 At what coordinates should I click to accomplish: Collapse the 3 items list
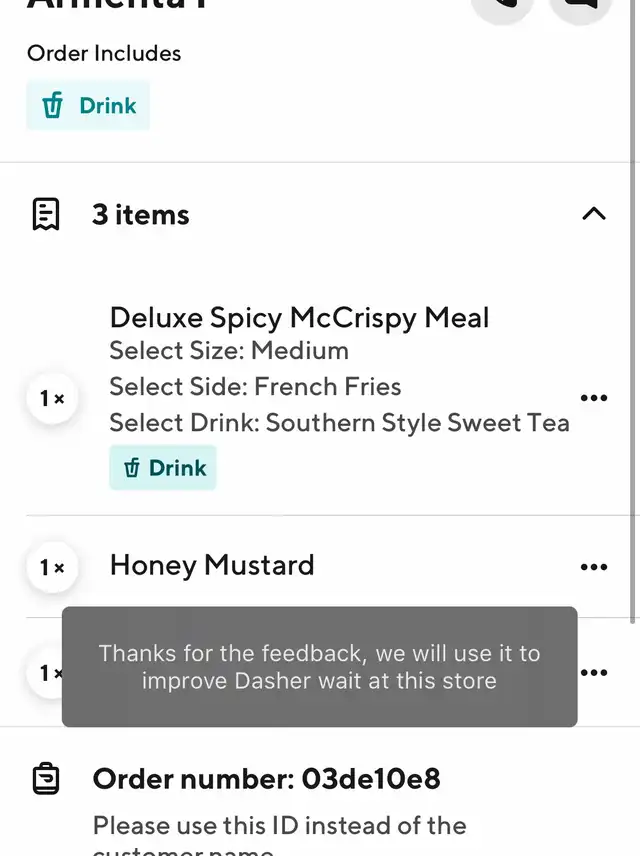(594, 214)
